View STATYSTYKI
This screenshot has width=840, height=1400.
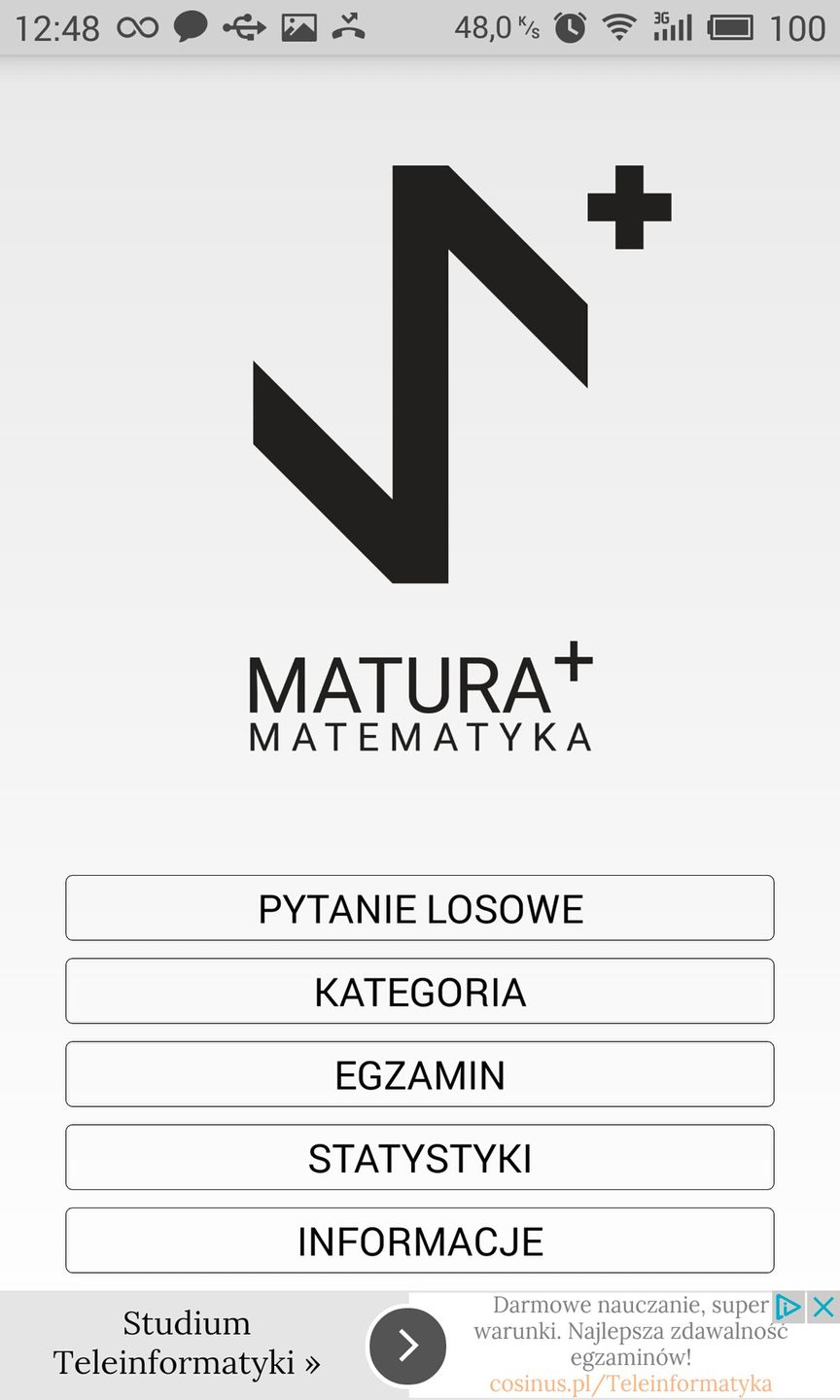click(x=420, y=1158)
